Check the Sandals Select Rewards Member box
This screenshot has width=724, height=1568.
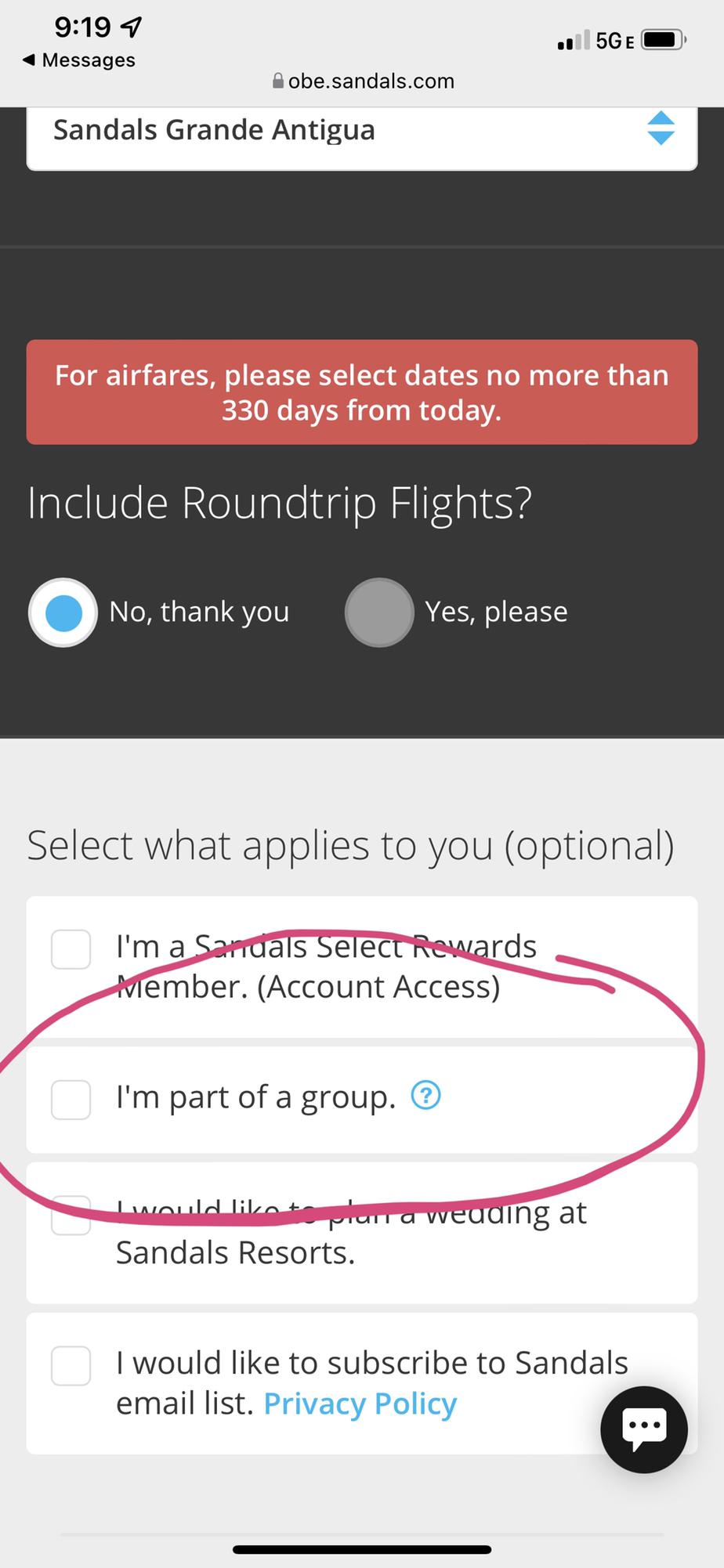point(71,949)
